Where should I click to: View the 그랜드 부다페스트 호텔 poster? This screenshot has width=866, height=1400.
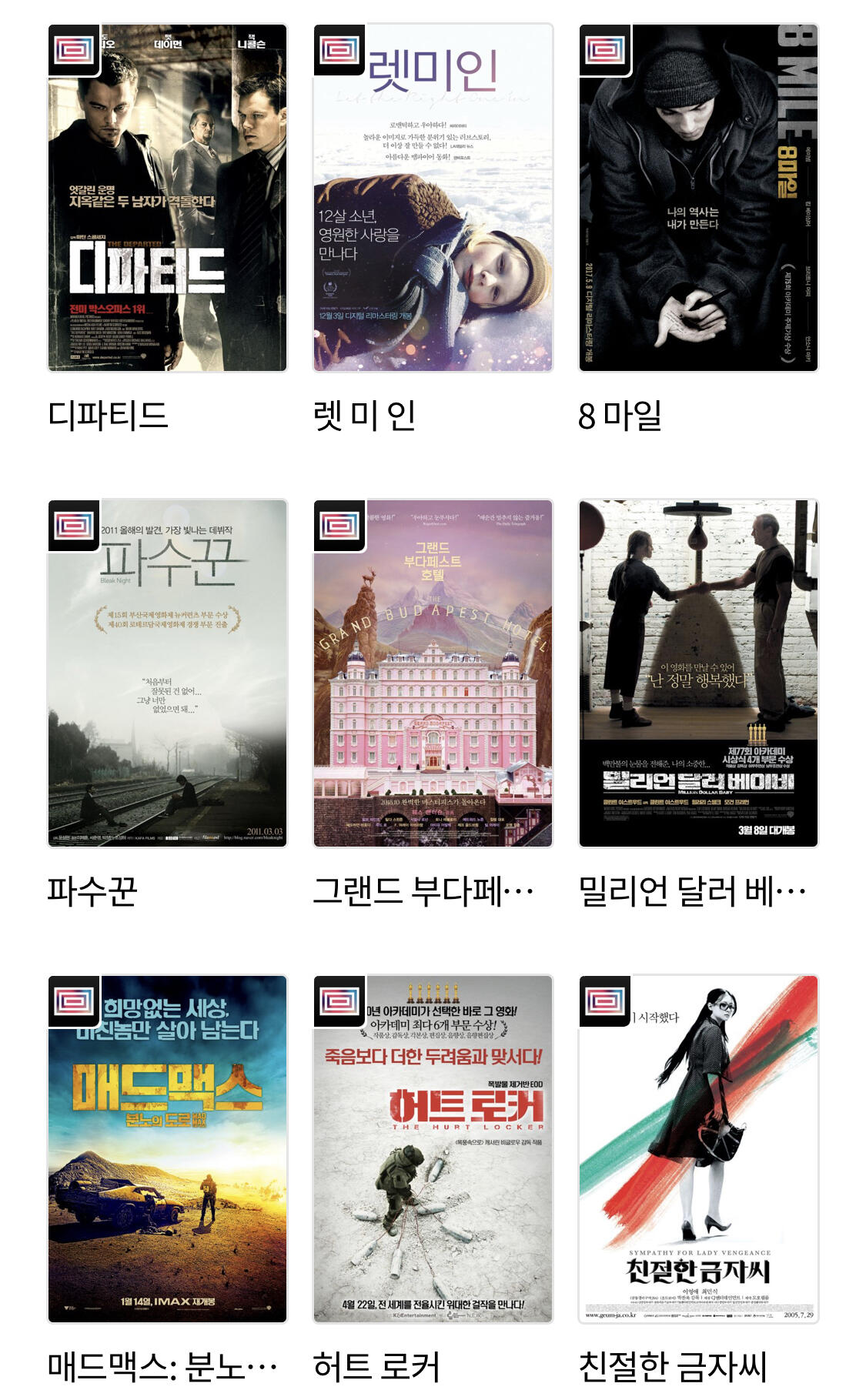pyautogui.click(x=433, y=673)
